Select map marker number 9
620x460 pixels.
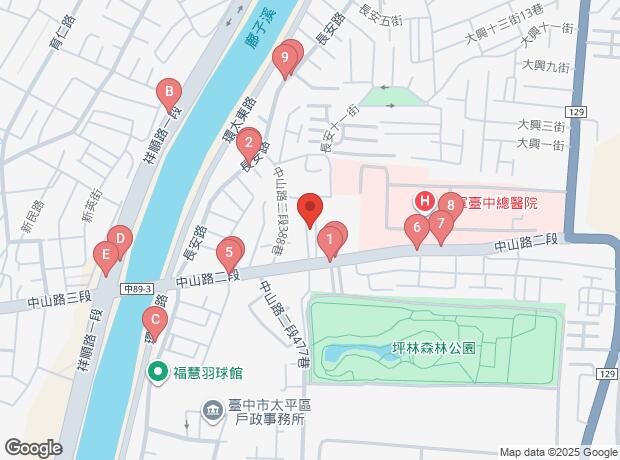coord(285,58)
